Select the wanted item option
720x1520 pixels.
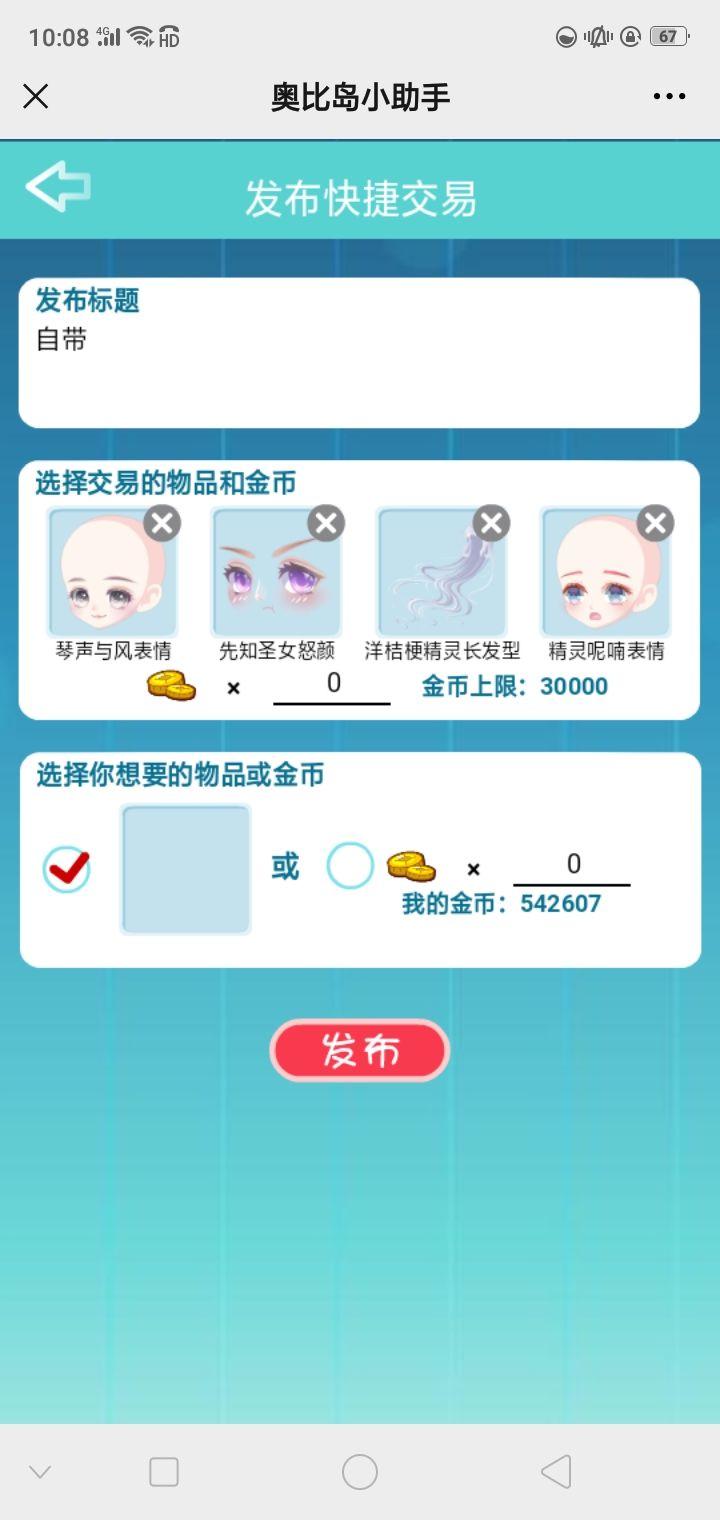pos(67,868)
